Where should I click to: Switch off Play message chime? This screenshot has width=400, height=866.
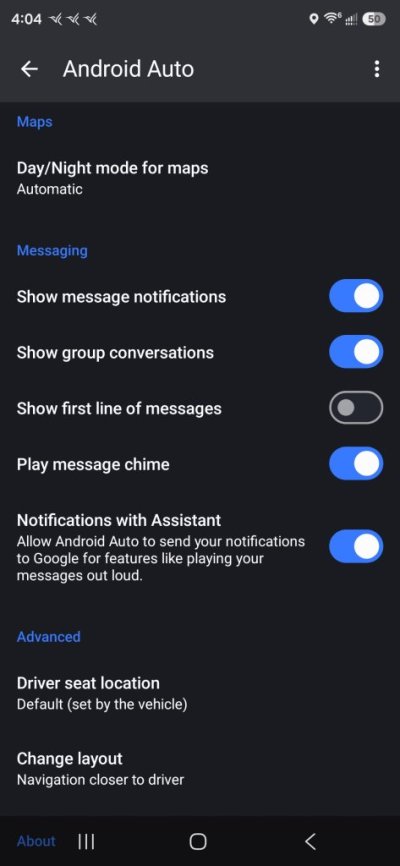coord(356,463)
